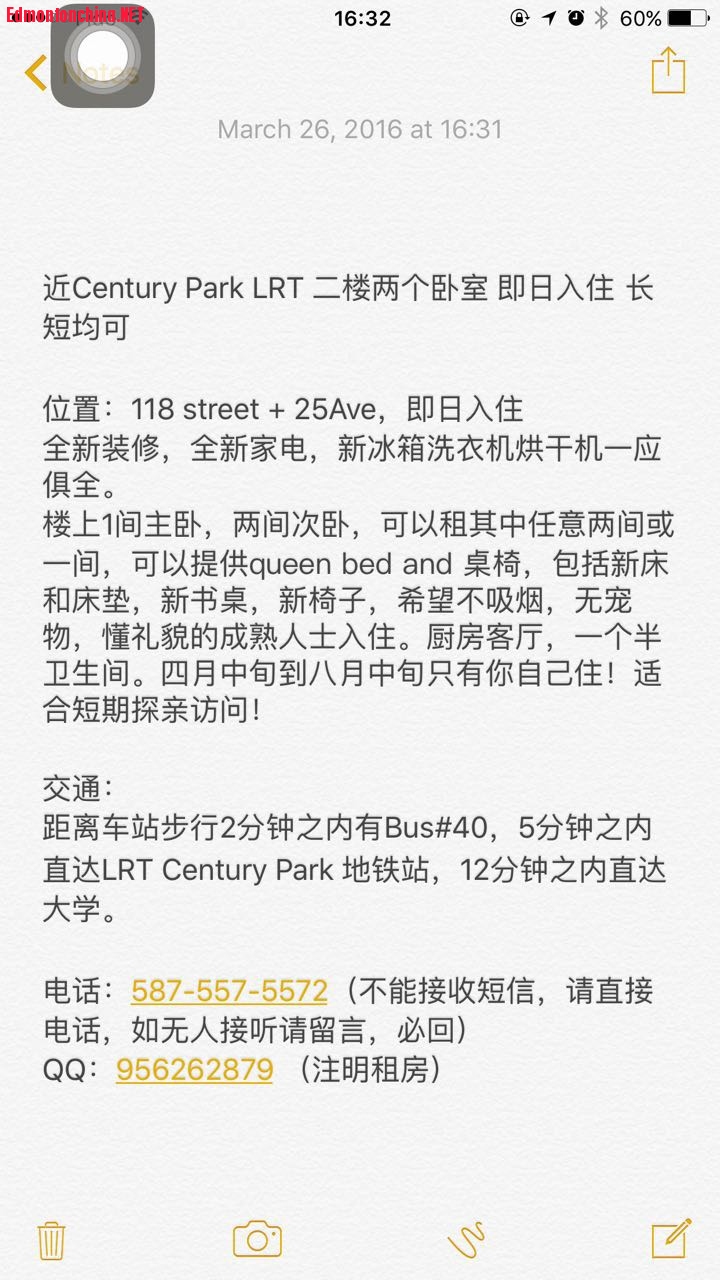Go back to the Notes list
This screenshot has width=720, height=1280.
click(x=36, y=73)
